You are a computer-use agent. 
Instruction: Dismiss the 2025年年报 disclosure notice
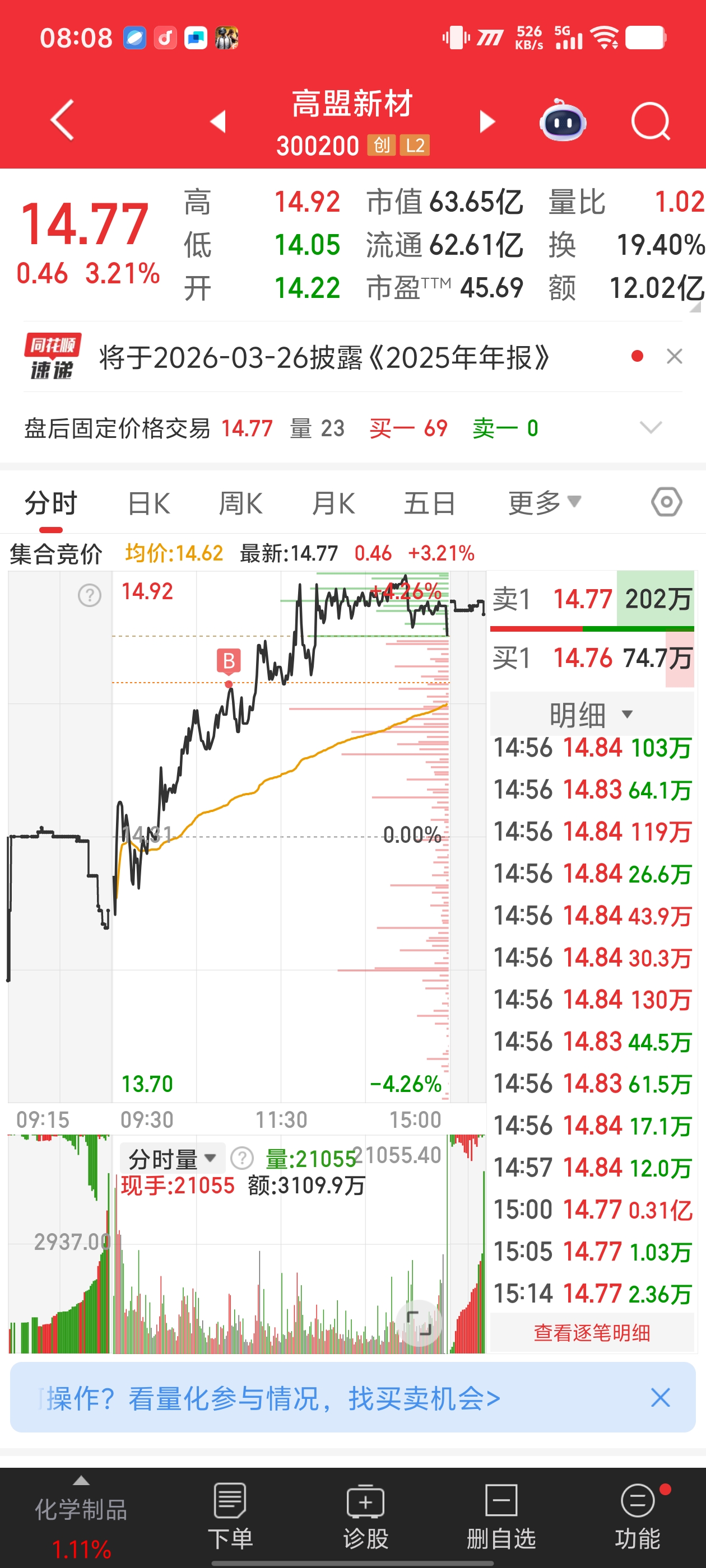(674, 356)
